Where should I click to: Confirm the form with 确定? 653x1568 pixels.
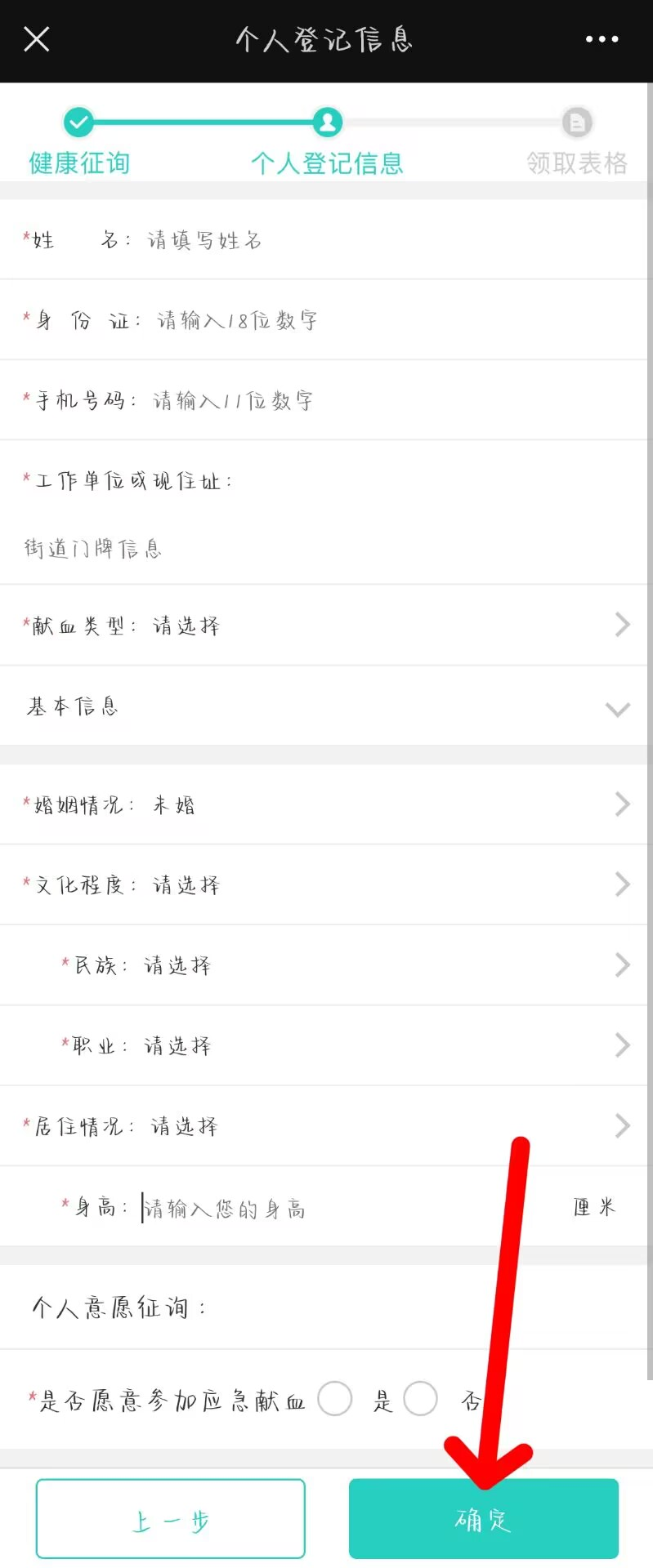483,1520
